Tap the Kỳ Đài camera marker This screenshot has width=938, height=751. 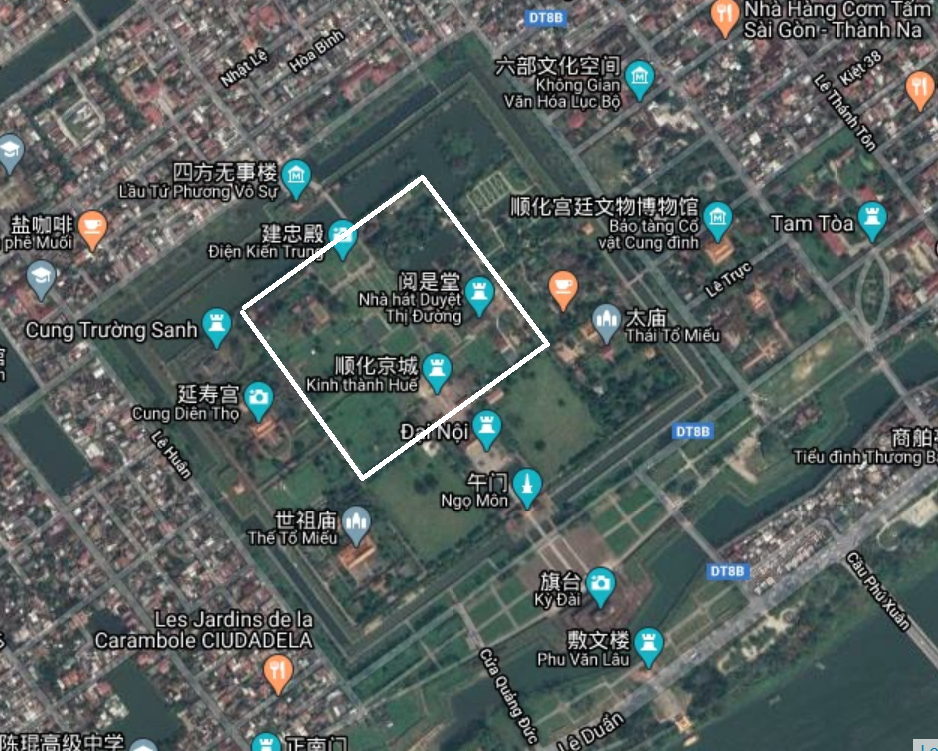(600, 586)
